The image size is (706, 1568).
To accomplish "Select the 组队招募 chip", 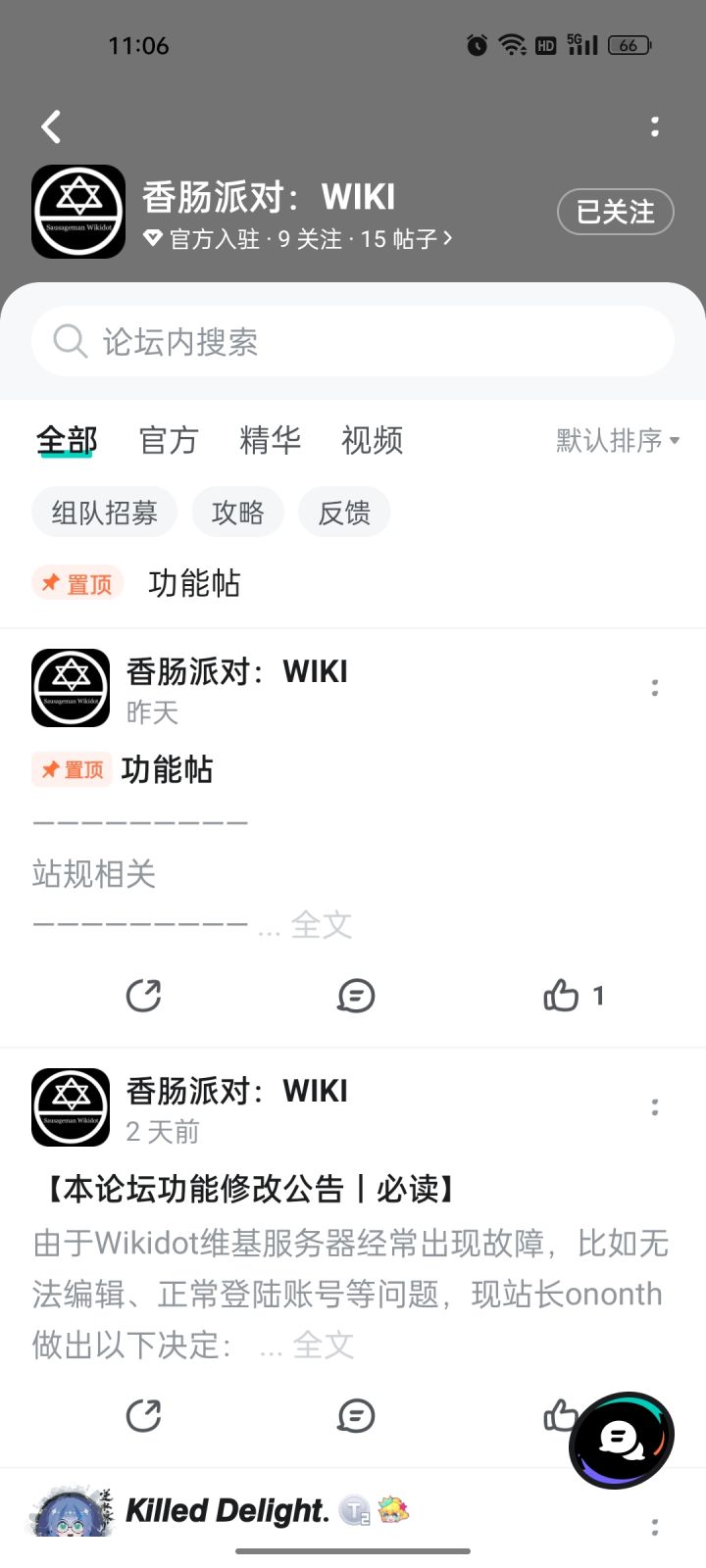I will (104, 513).
